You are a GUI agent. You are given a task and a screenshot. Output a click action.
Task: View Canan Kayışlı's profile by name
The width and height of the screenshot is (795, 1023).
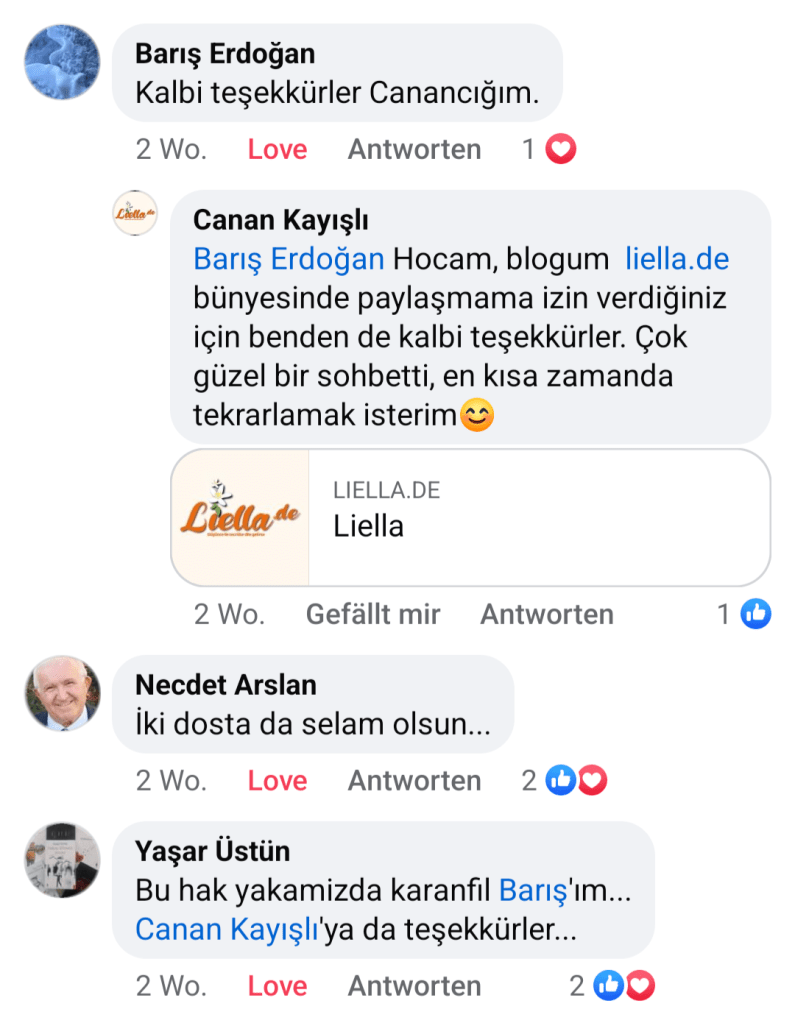280,219
